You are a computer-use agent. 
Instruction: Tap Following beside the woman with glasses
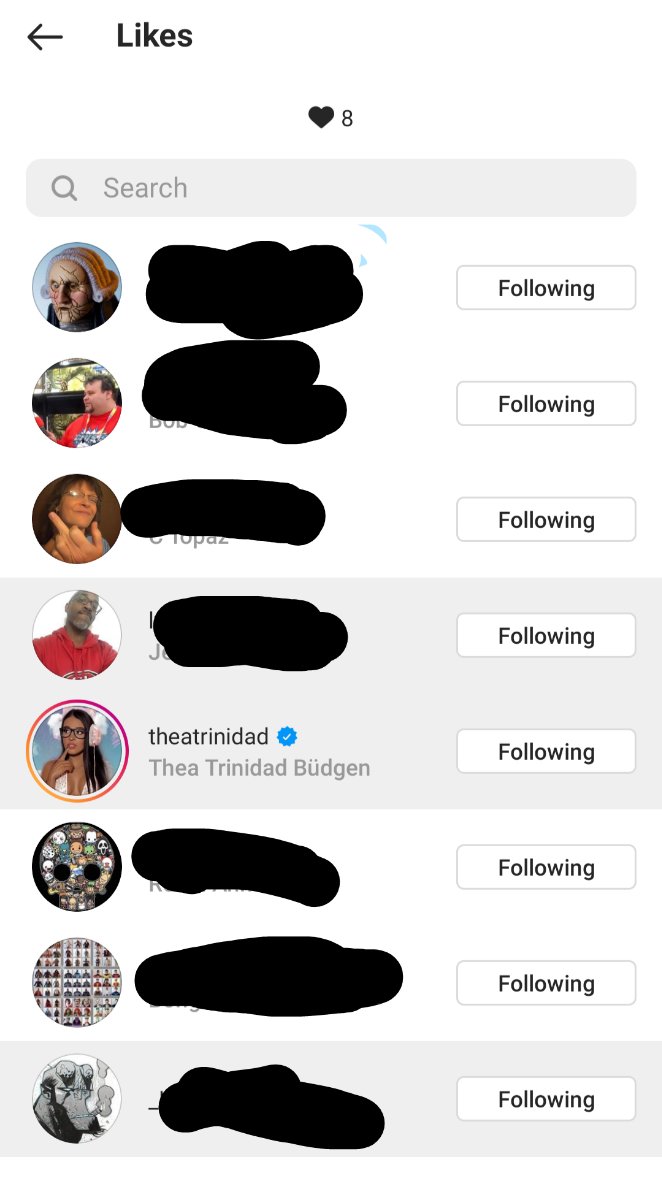(x=546, y=520)
